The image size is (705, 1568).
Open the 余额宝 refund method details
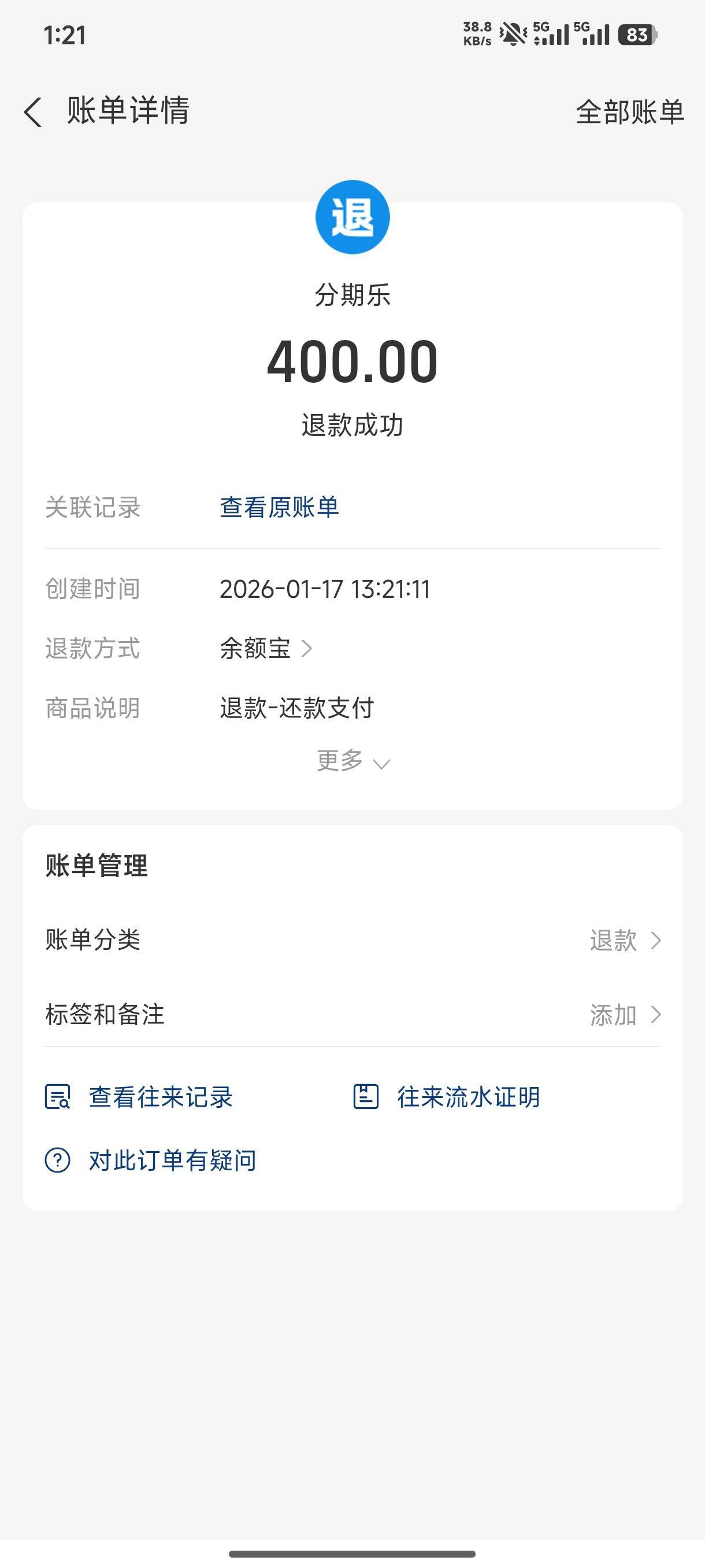(266, 648)
